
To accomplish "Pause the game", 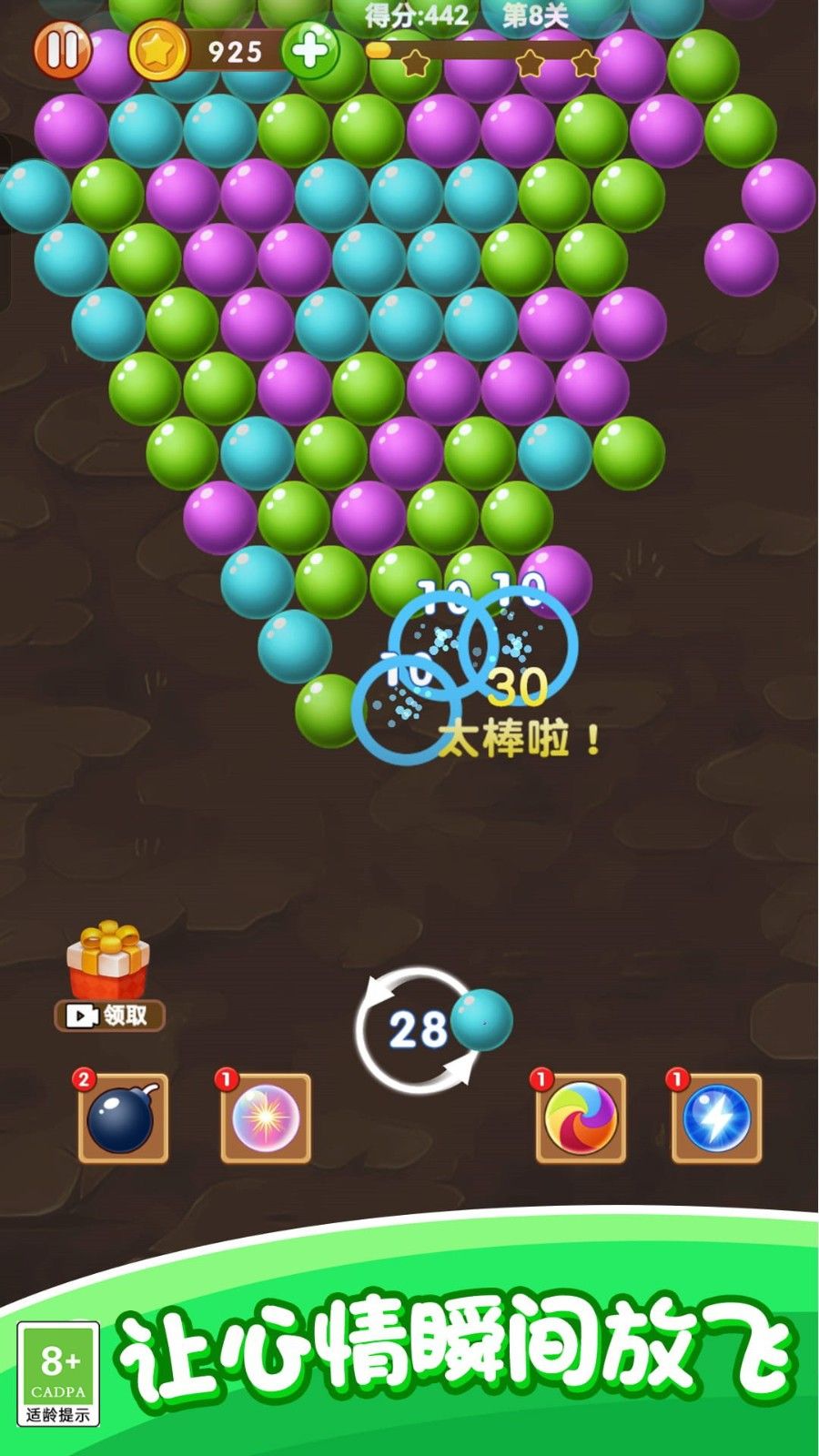I will (x=62, y=50).
